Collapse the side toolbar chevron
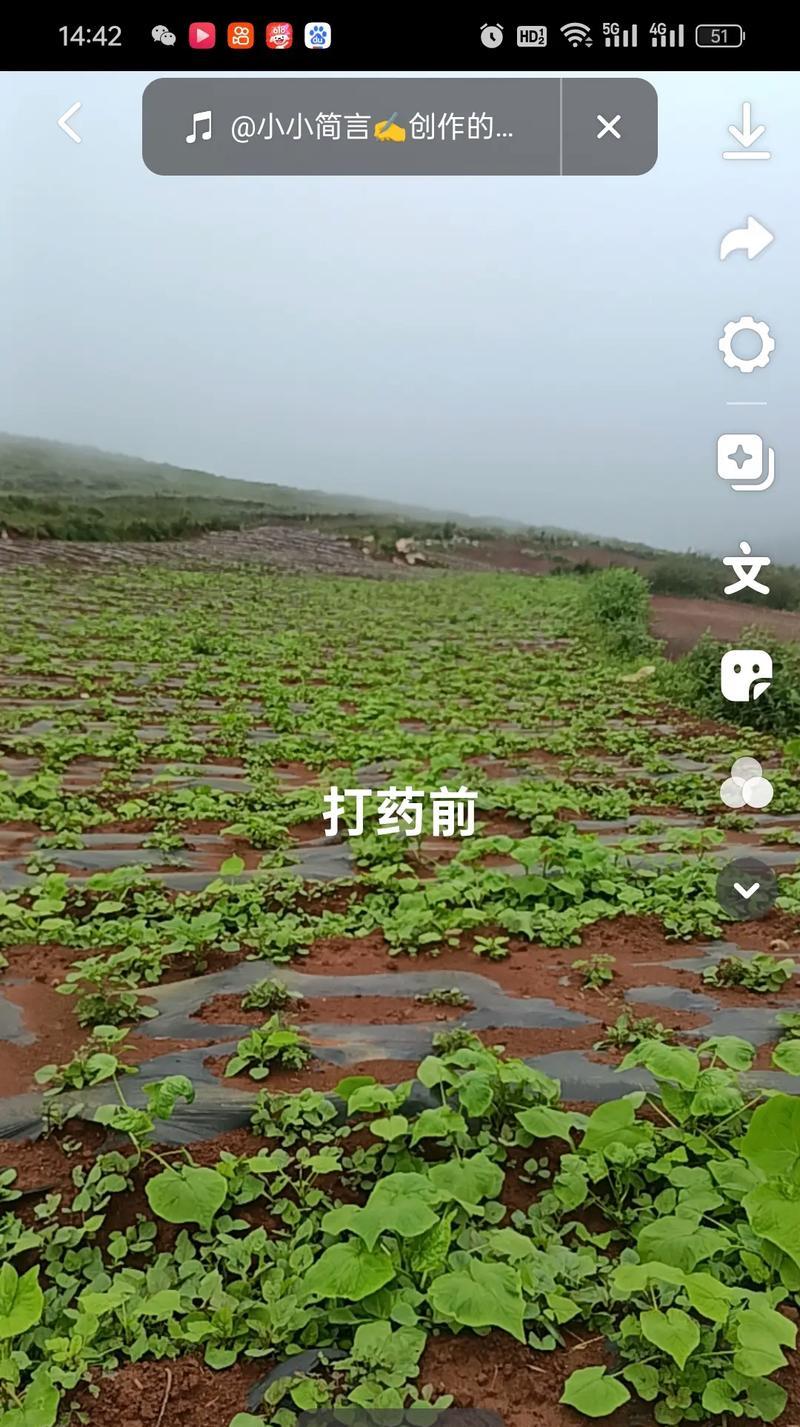This screenshot has height=1427, width=800. [x=747, y=889]
